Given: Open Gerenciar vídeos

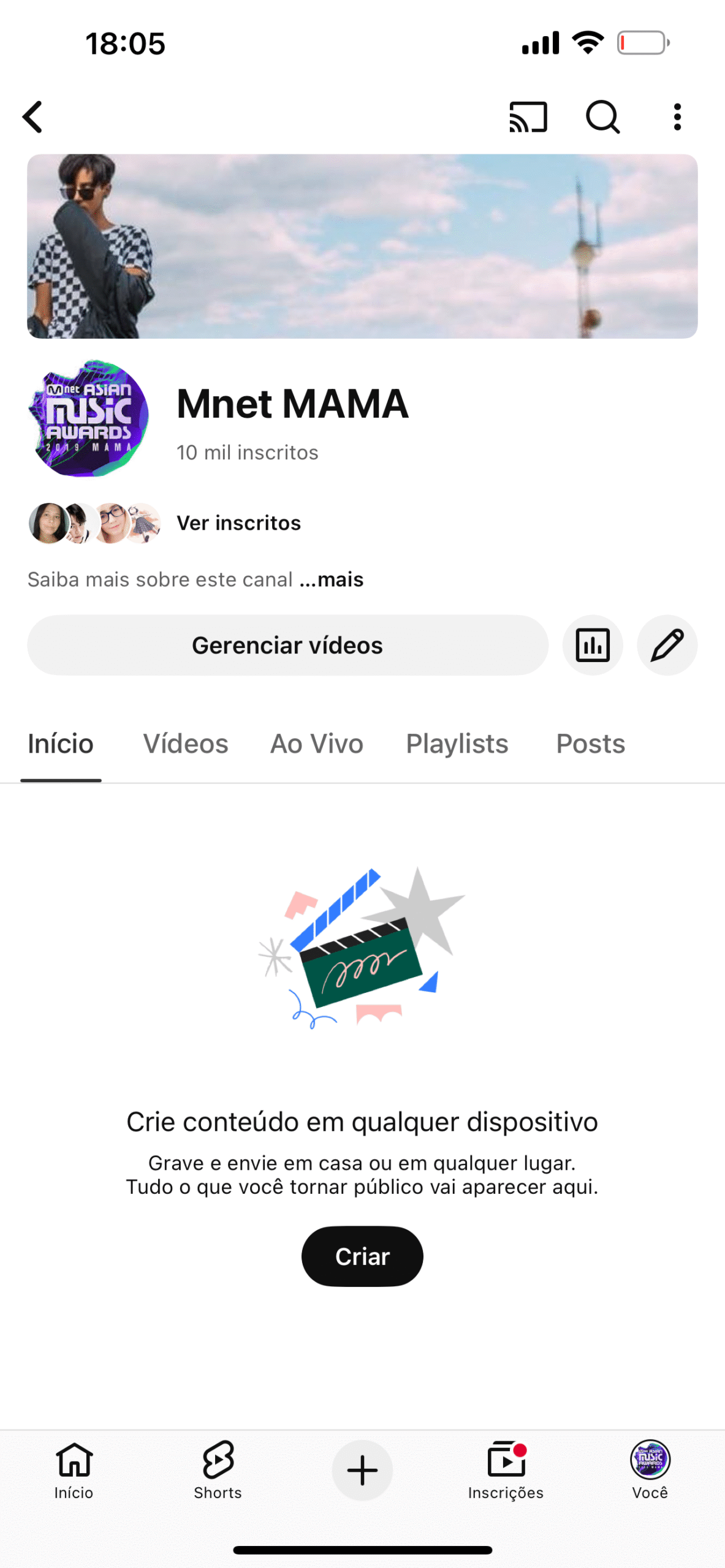Looking at the screenshot, I should click(x=287, y=645).
